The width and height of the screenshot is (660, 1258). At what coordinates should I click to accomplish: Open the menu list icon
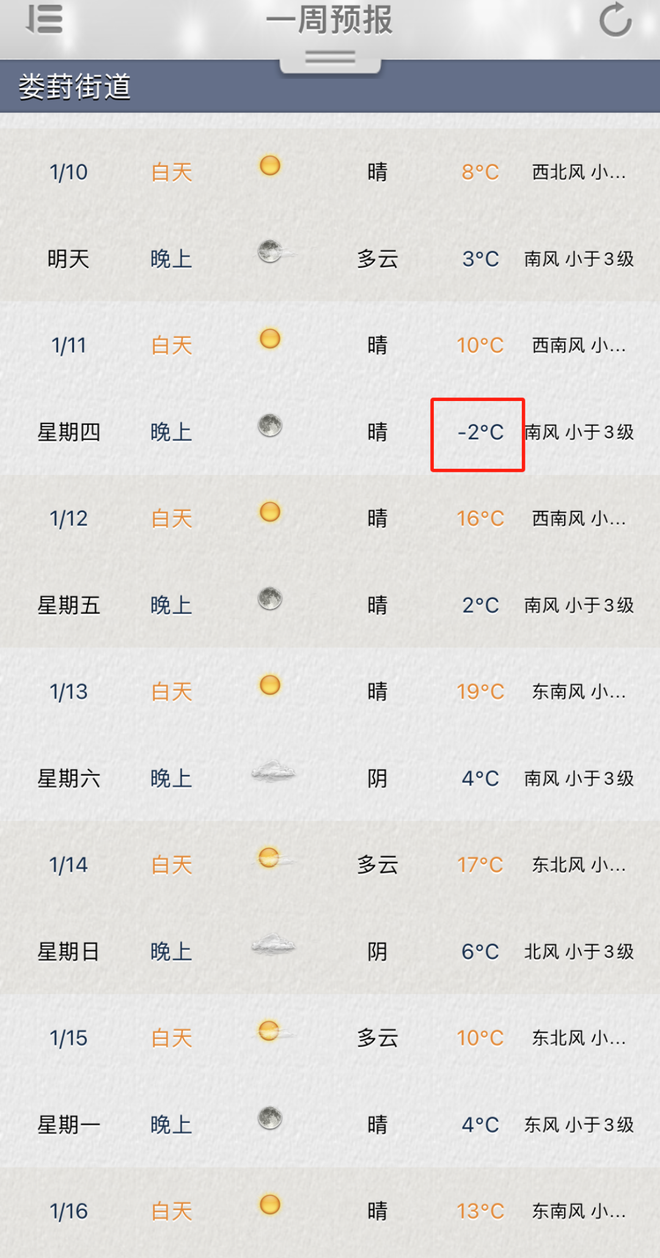[45, 19]
